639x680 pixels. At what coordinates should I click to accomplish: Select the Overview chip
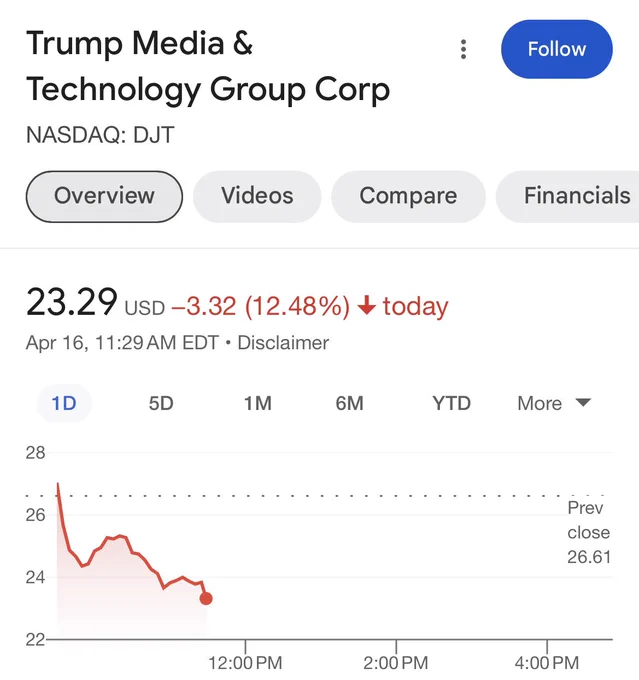click(x=104, y=196)
